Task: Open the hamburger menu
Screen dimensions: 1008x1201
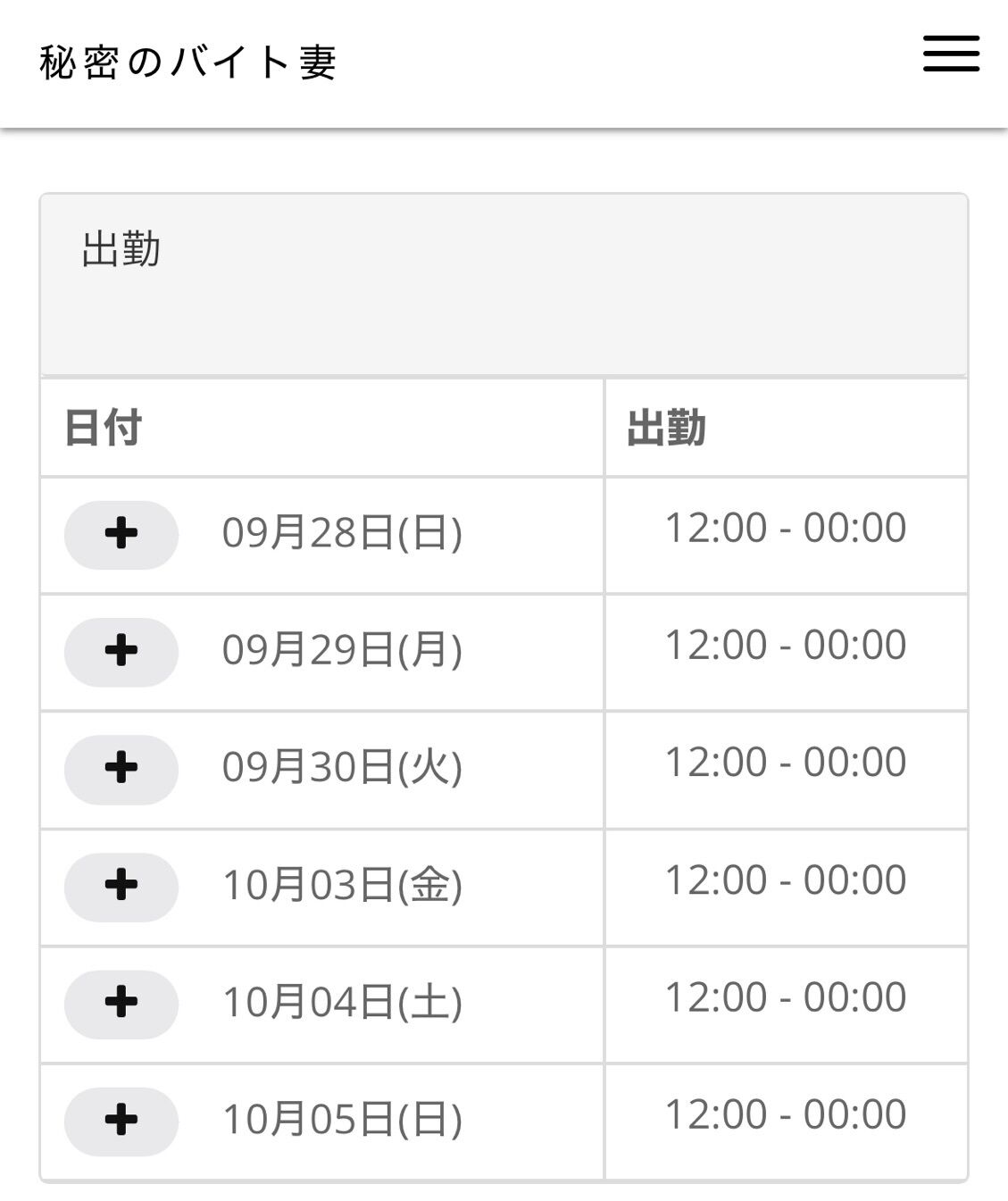Action: (x=951, y=54)
